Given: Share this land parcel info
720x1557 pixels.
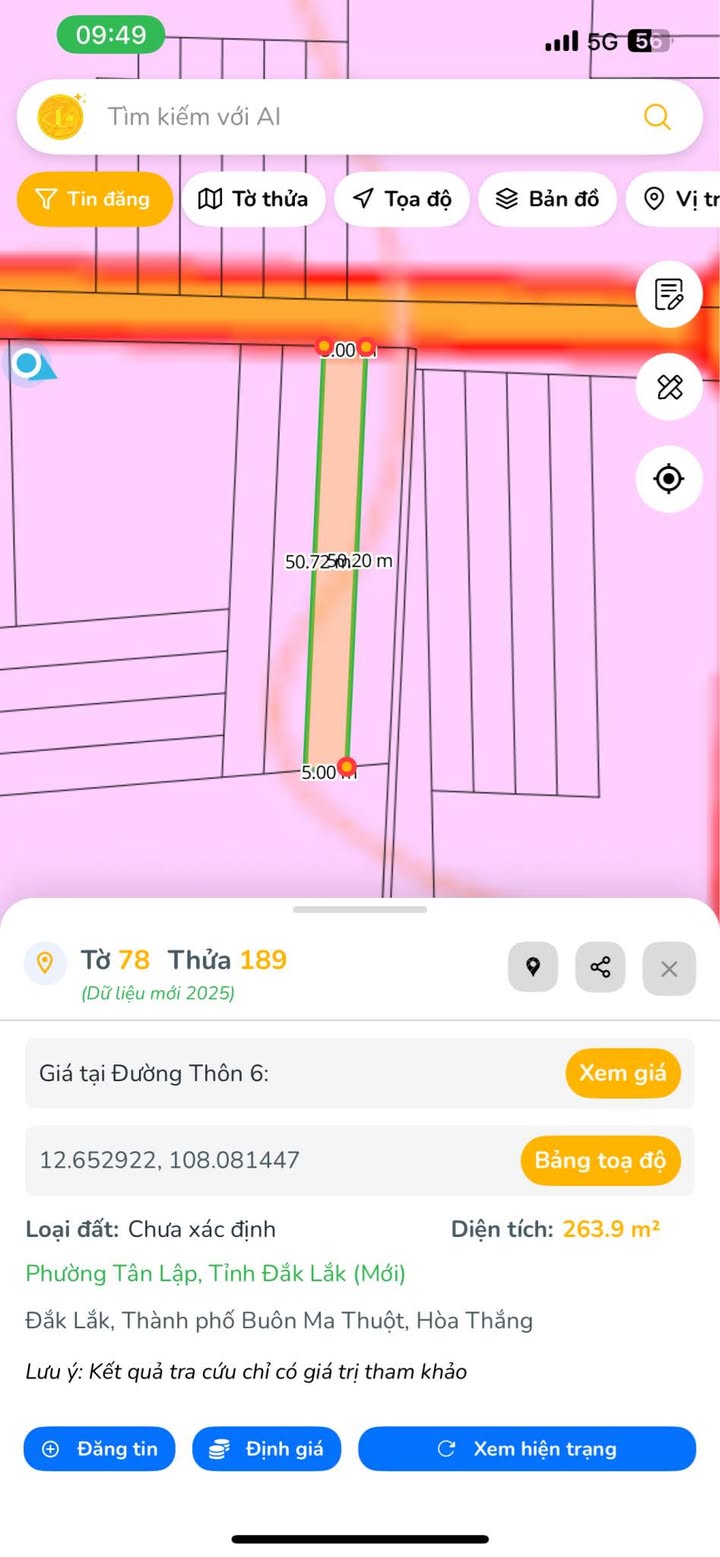Looking at the screenshot, I should click(600, 967).
